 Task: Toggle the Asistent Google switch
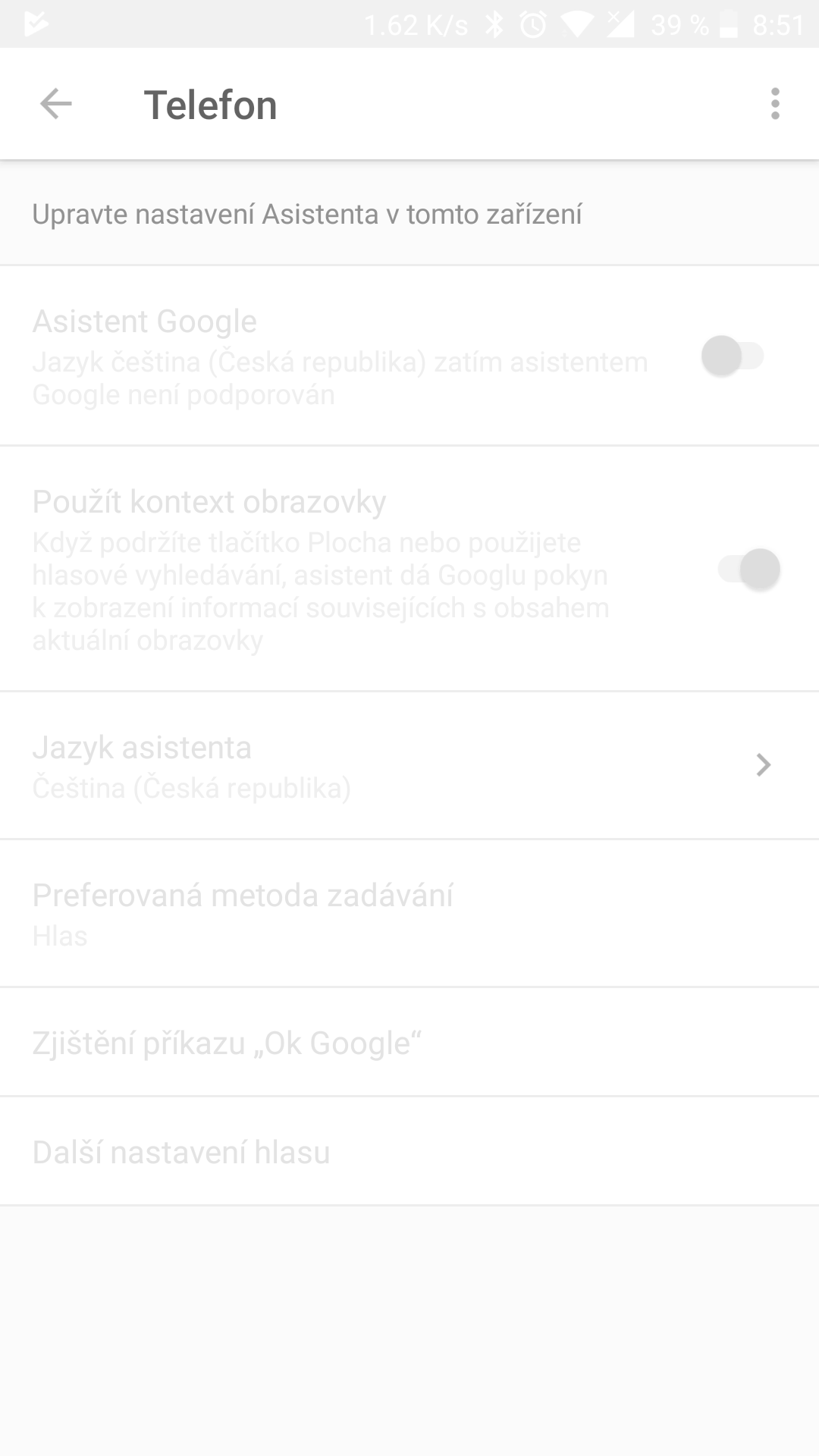(733, 356)
